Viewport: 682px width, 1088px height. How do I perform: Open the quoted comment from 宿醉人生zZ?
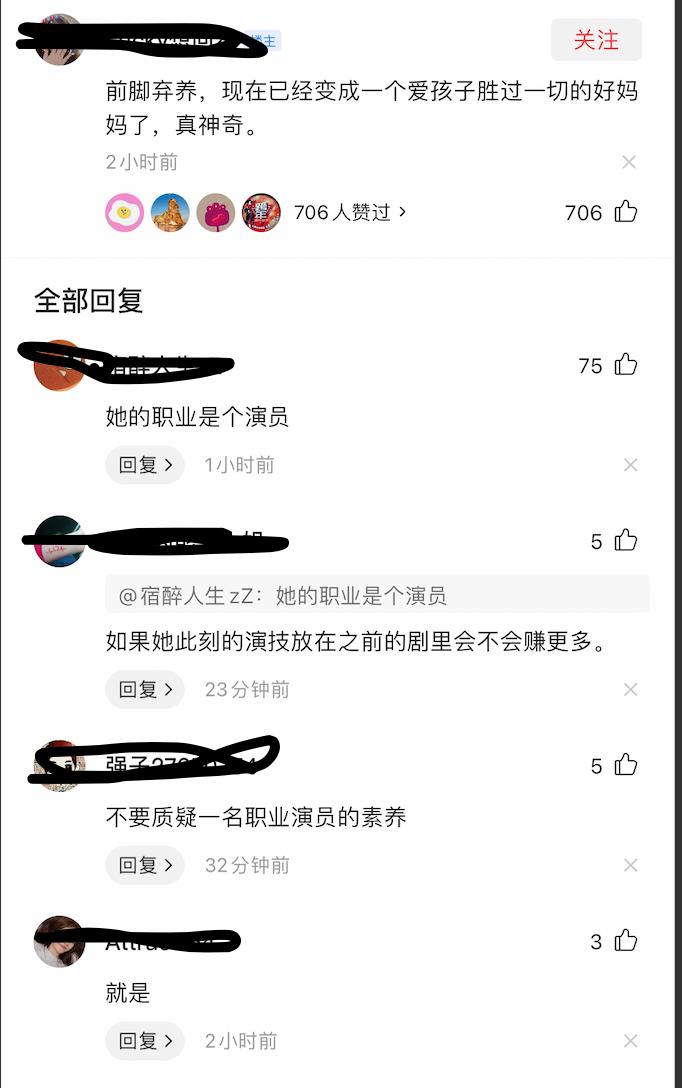[378, 596]
